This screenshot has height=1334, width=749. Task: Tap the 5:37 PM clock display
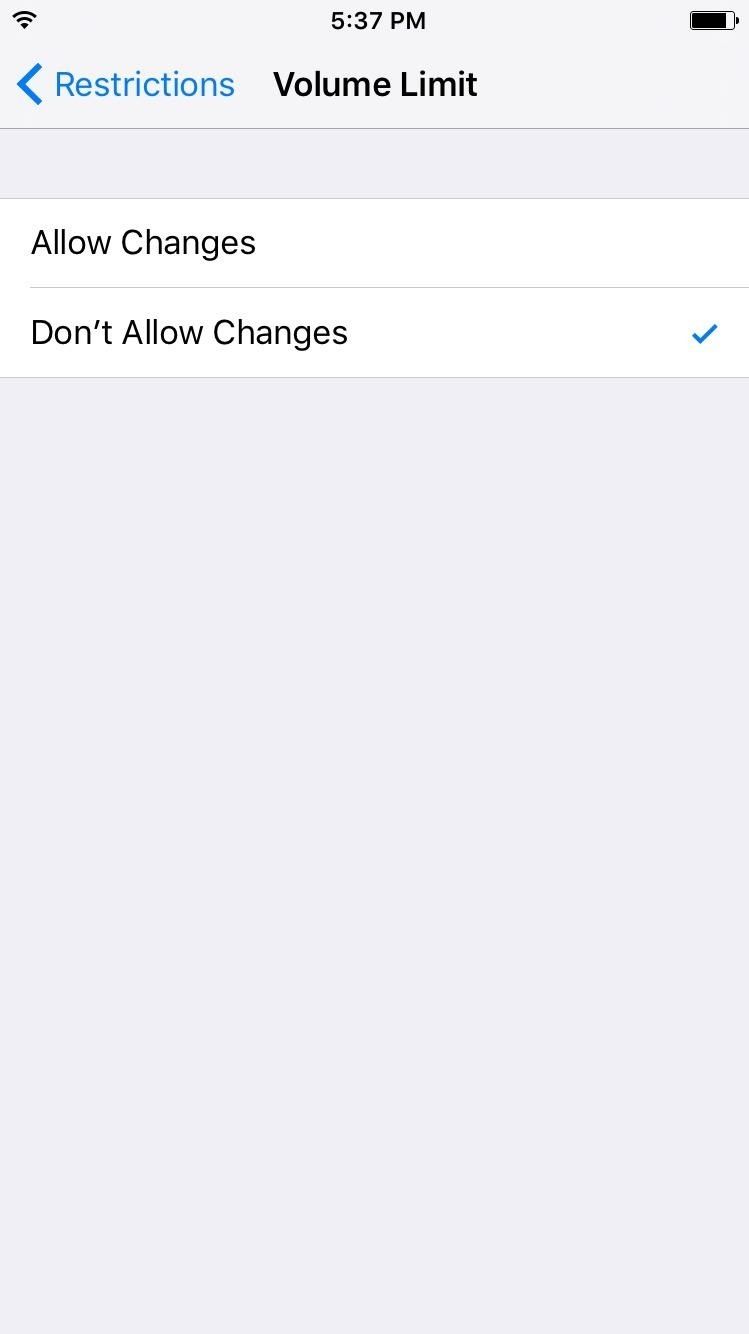pos(378,19)
